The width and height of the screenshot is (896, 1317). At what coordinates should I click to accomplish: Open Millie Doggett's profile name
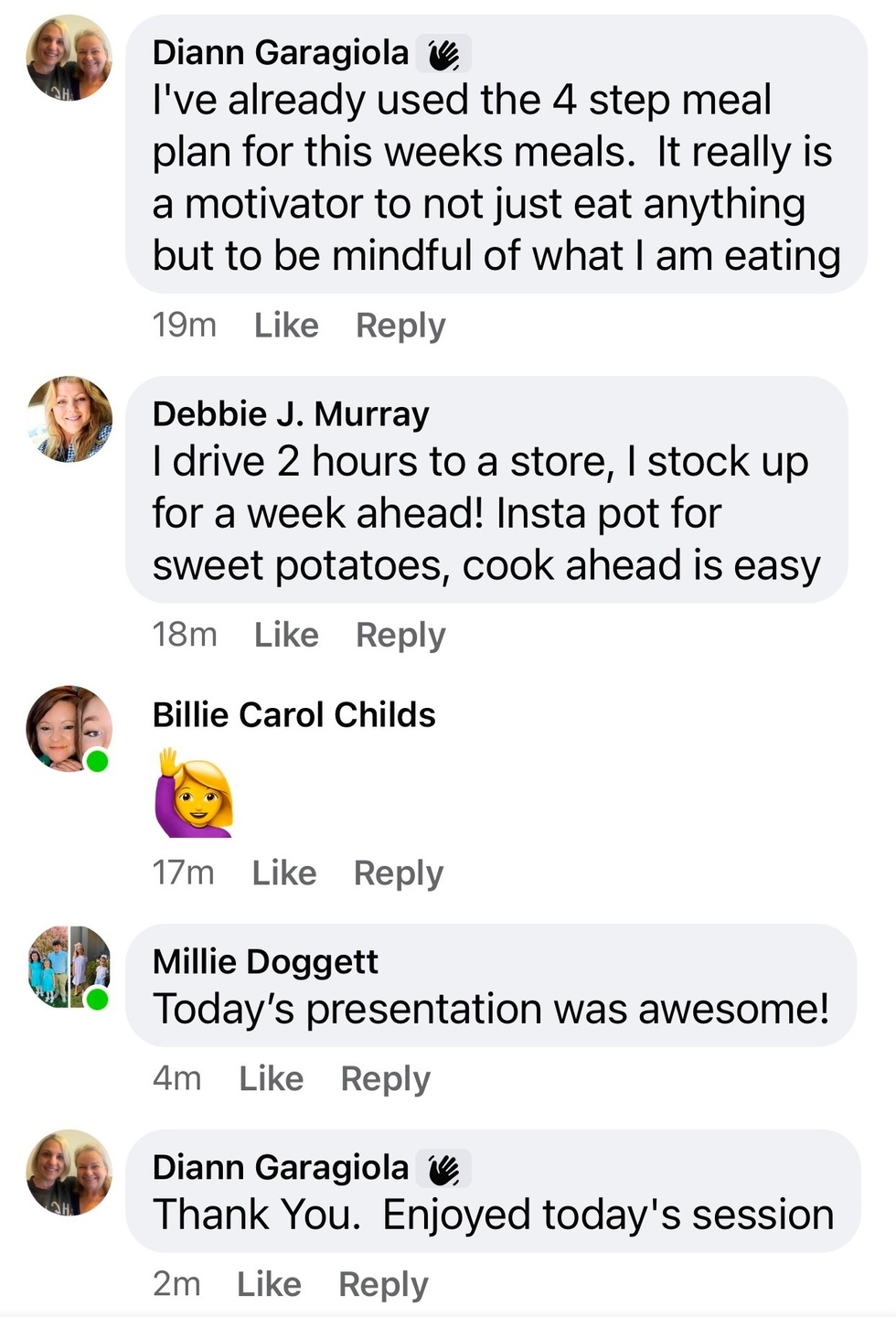click(x=265, y=962)
